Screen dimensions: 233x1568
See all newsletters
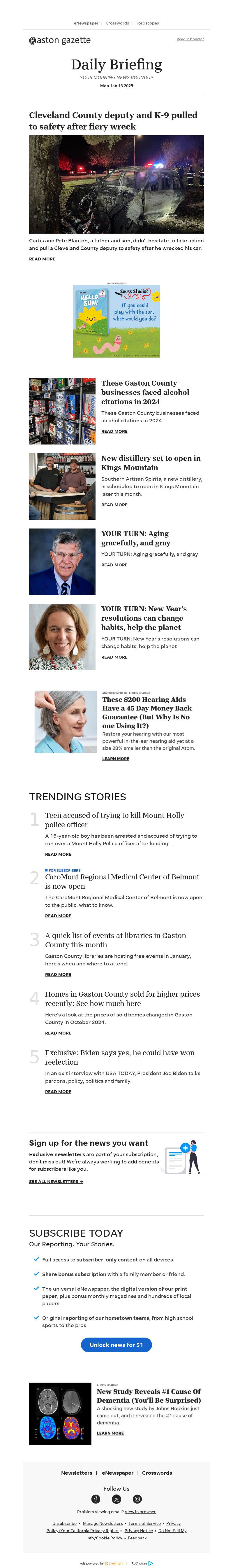click(56, 1182)
